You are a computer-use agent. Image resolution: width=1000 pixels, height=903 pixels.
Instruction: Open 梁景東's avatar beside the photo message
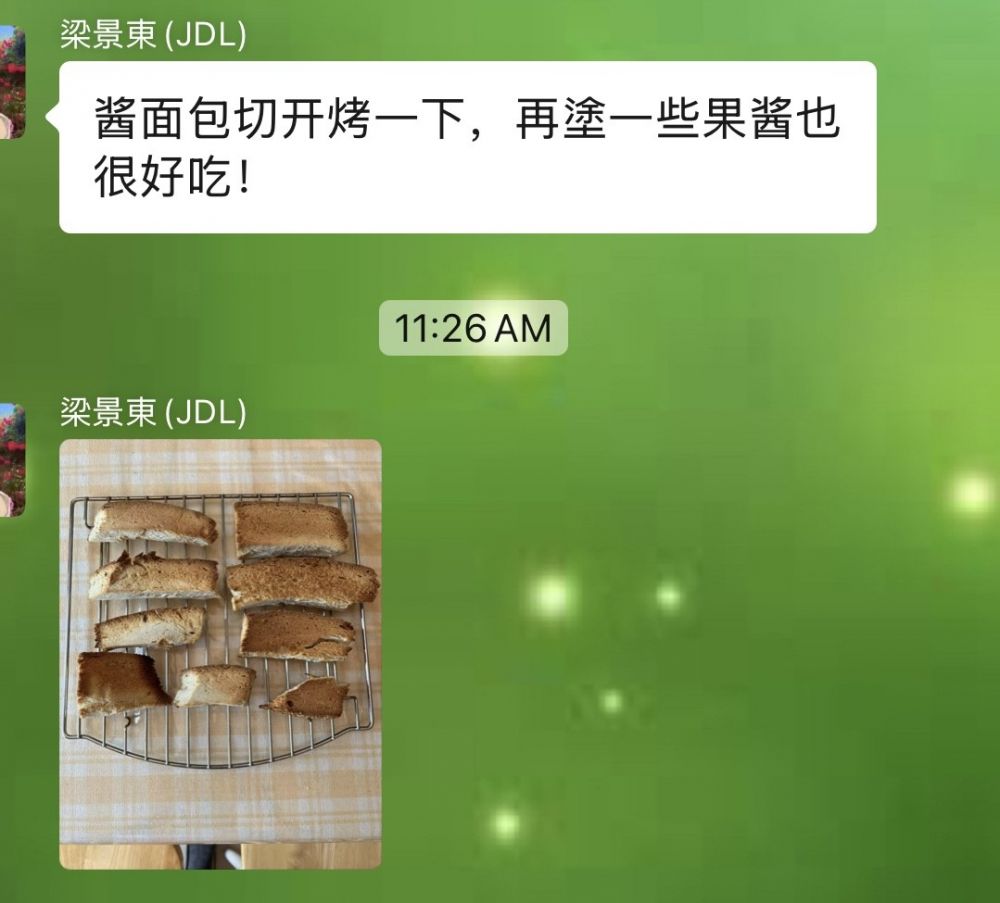point(11,460)
